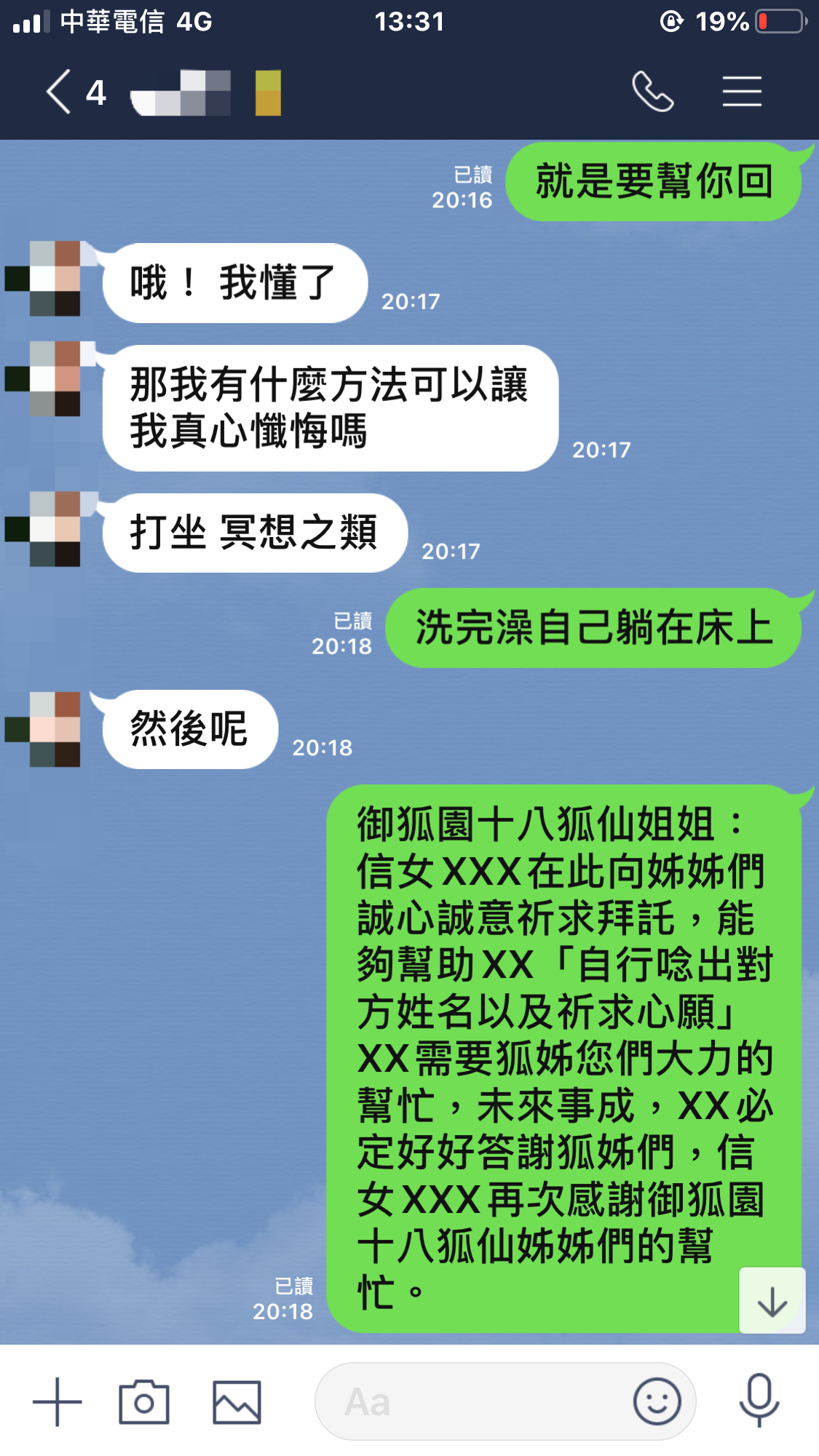The height and width of the screenshot is (1456, 819).
Task: Record a voice message with the microphone
Action: pyautogui.click(x=759, y=1400)
